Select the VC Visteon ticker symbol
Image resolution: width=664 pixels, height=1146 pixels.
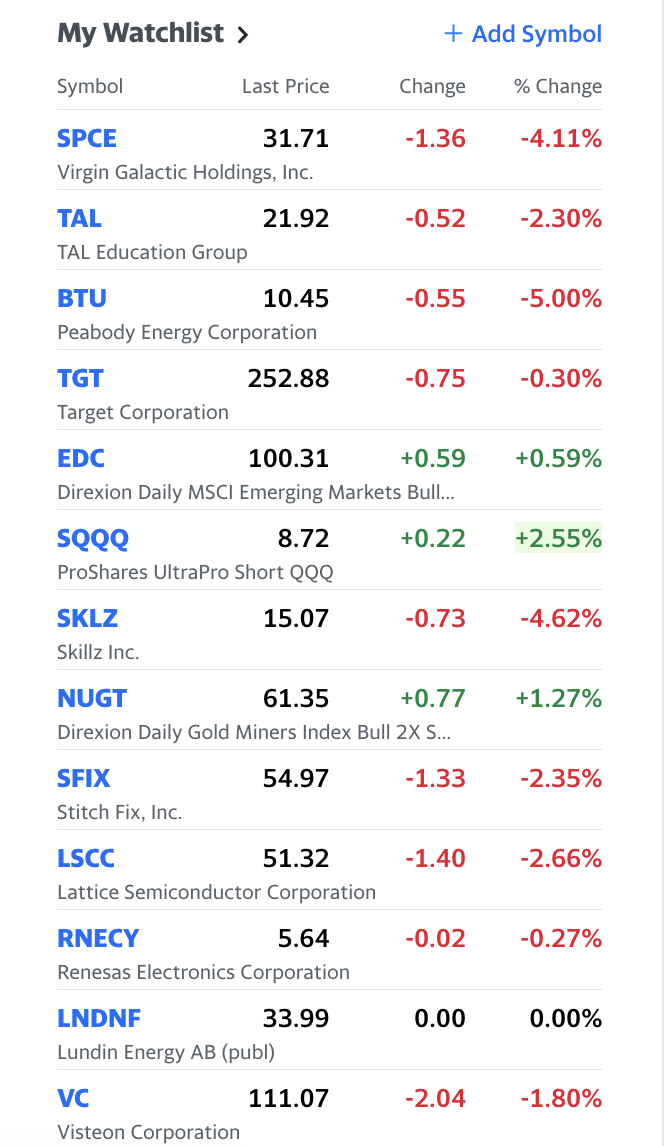click(x=73, y=1098)
